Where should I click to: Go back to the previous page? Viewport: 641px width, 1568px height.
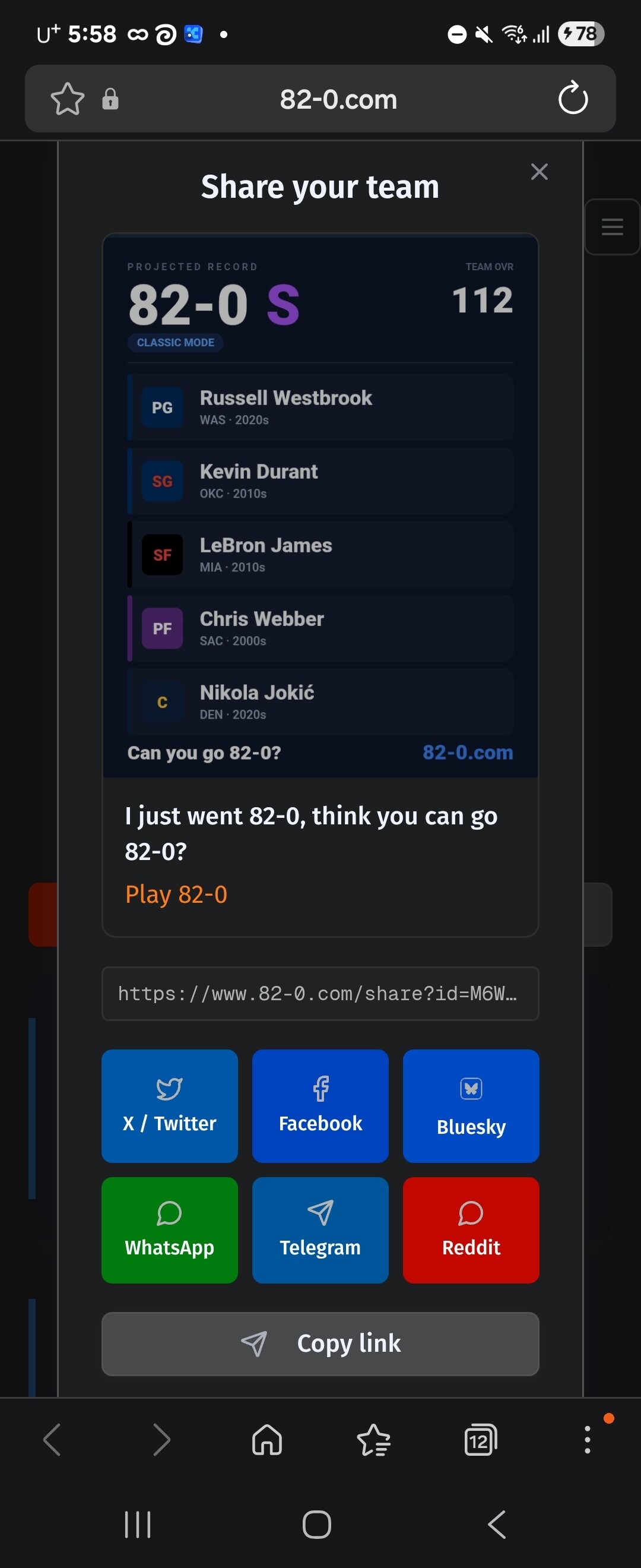[52, 1440]
